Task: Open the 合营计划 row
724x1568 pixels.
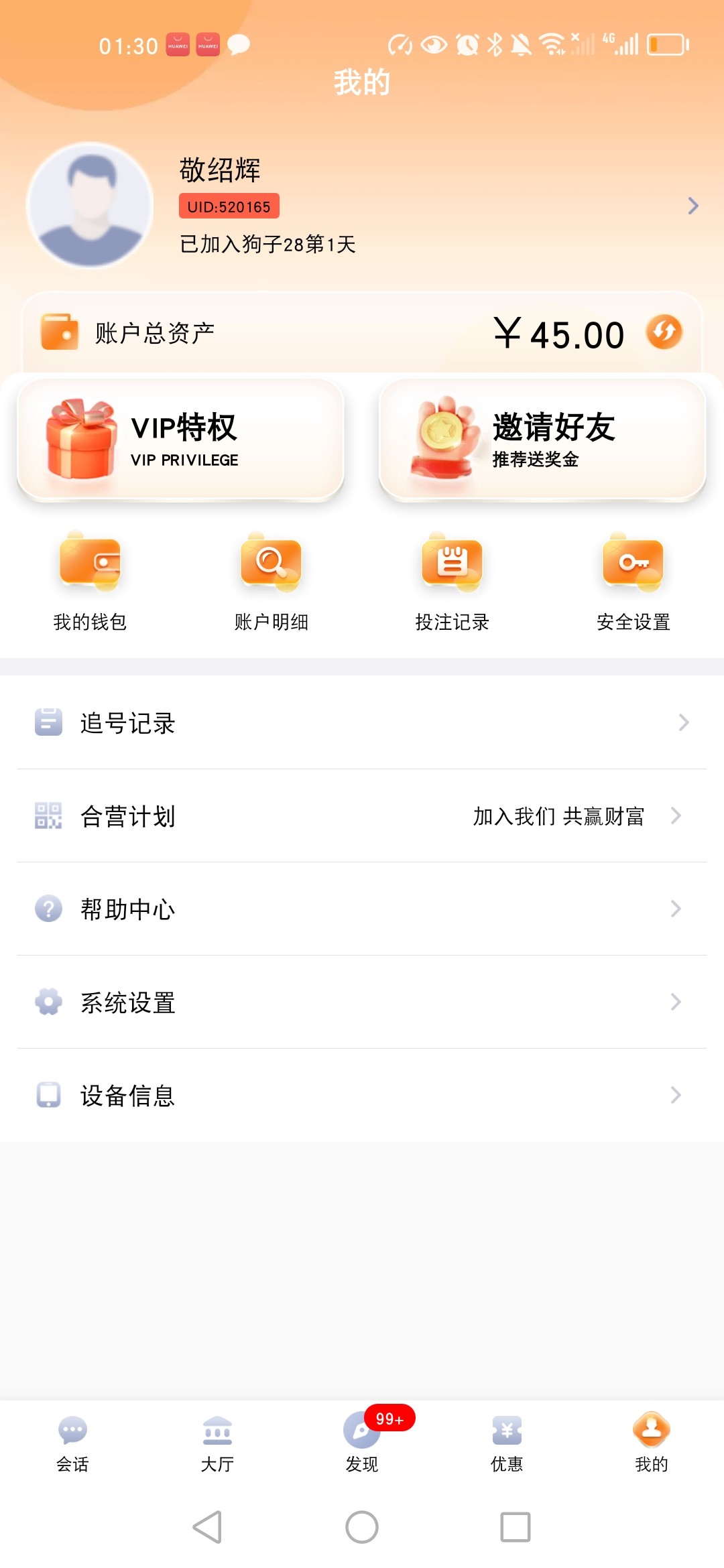Action: [x=362, y=815]
